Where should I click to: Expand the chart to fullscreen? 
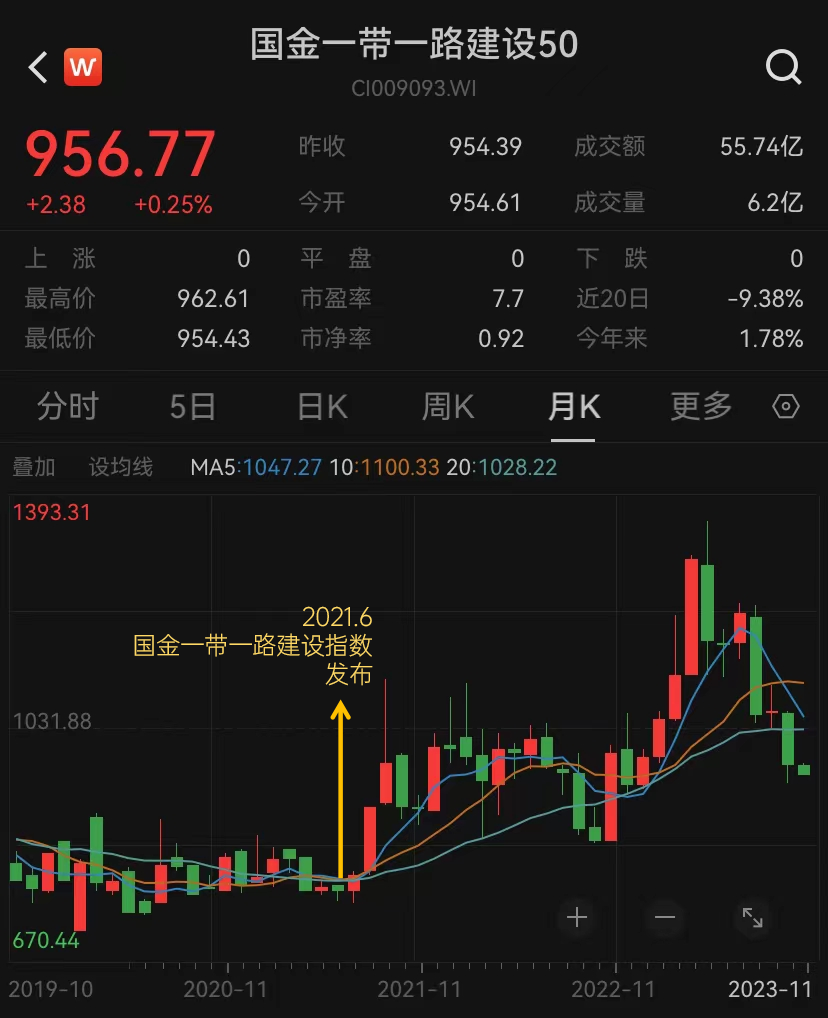753,917
